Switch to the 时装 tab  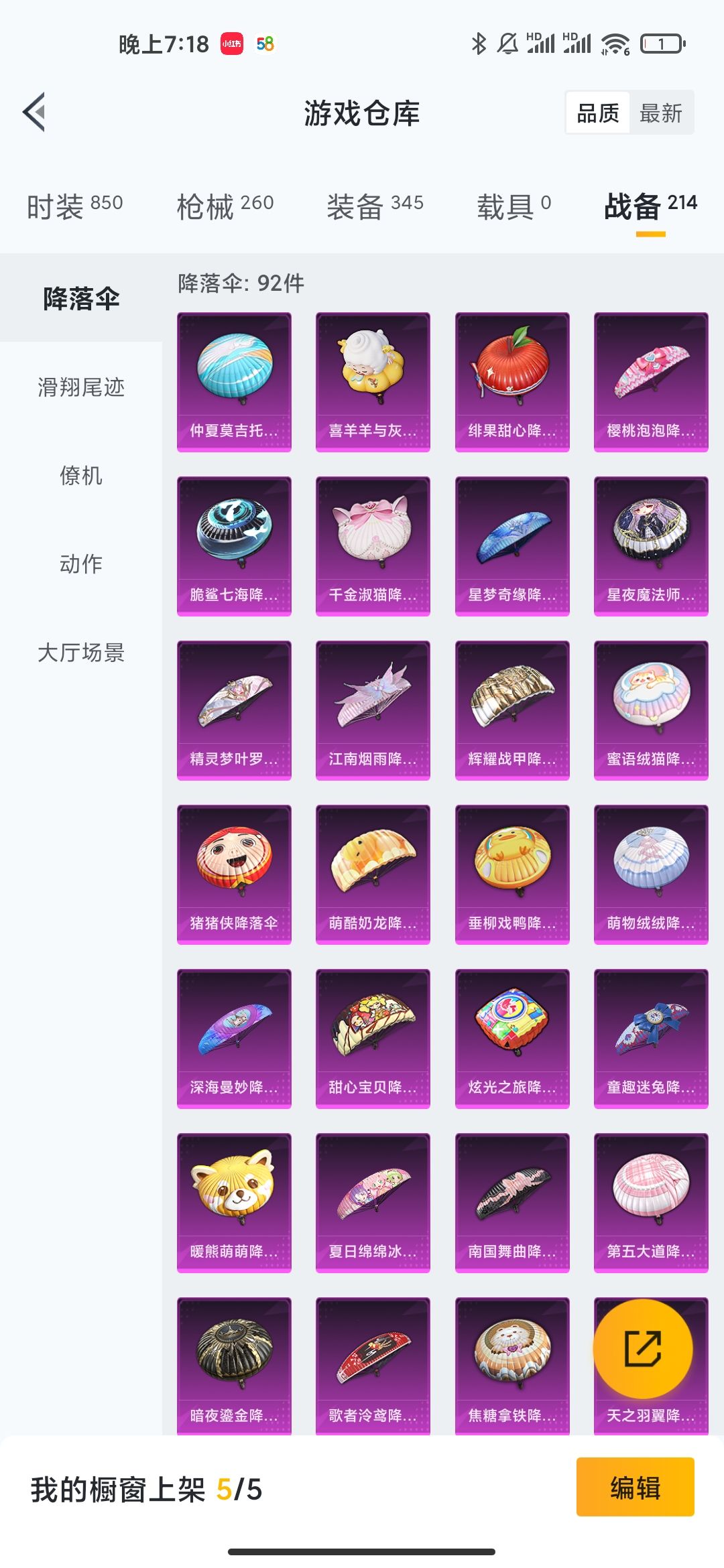pos(74,206)
